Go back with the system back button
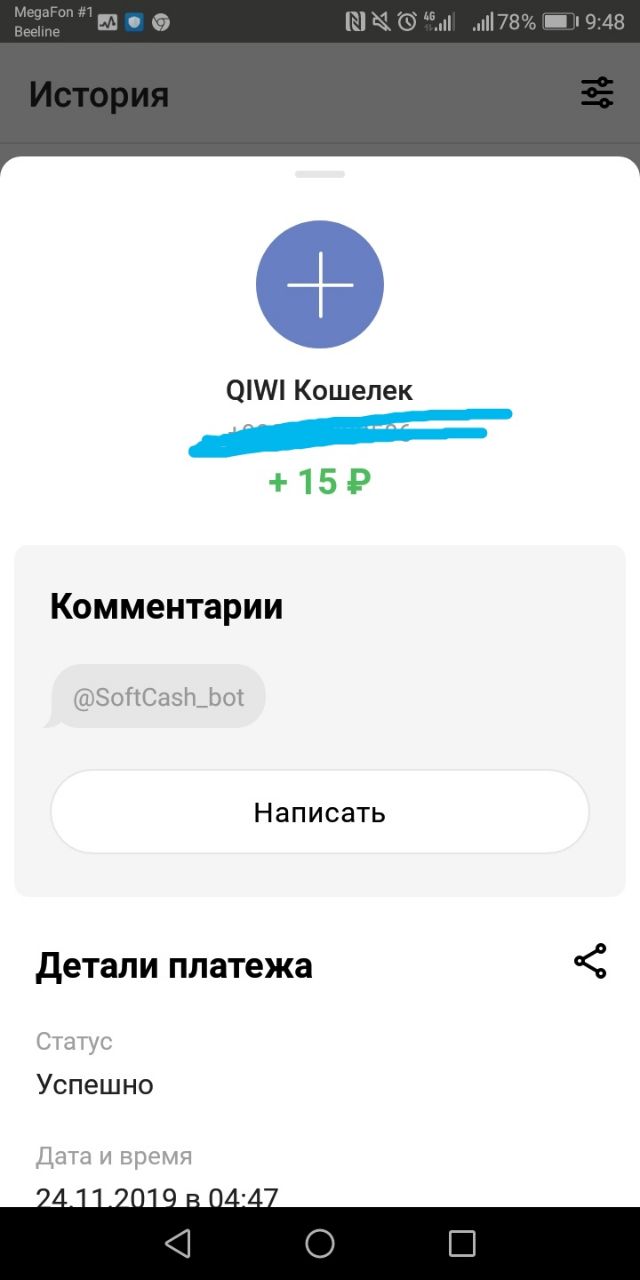Viewport: 640px width, 1280px height. click(178, 1243)
